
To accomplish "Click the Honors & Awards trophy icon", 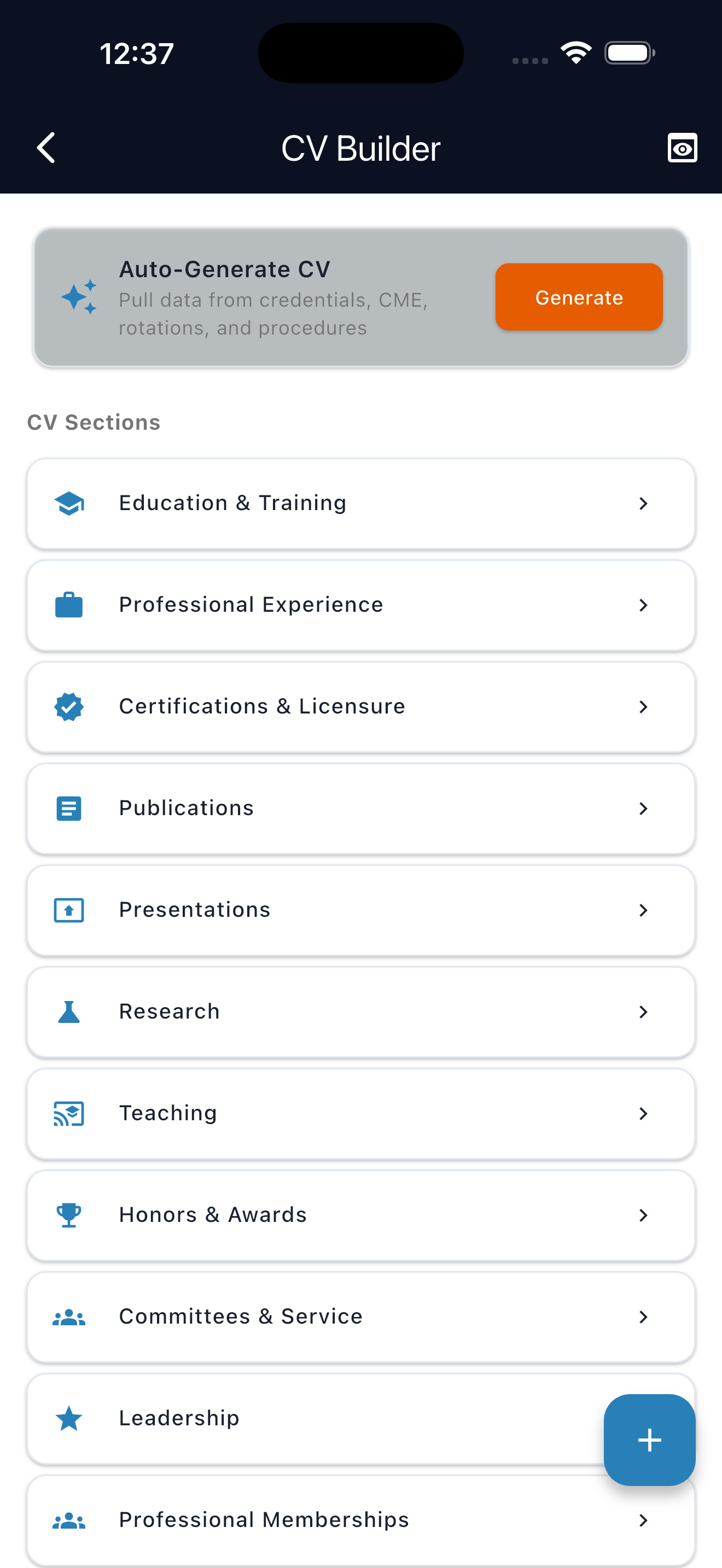I will tap(69, 1215).
